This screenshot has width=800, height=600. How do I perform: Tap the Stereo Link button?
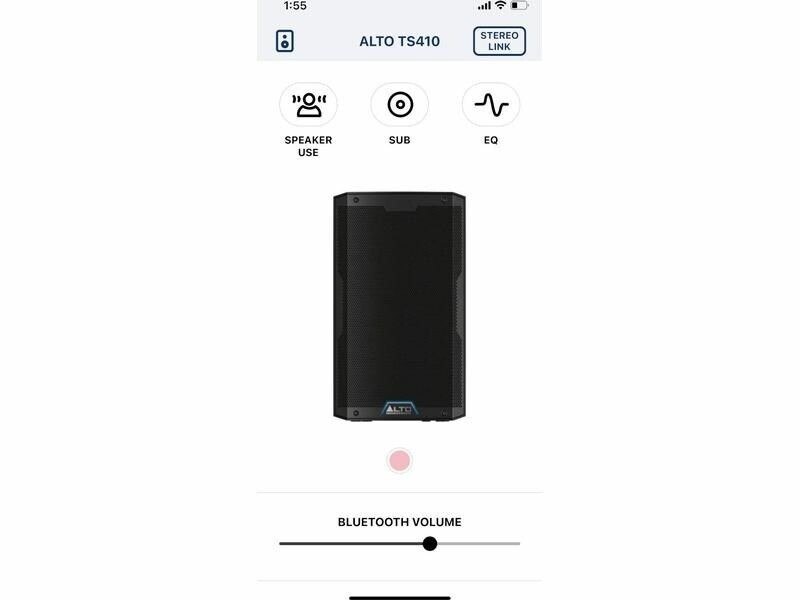pos(499,41)
